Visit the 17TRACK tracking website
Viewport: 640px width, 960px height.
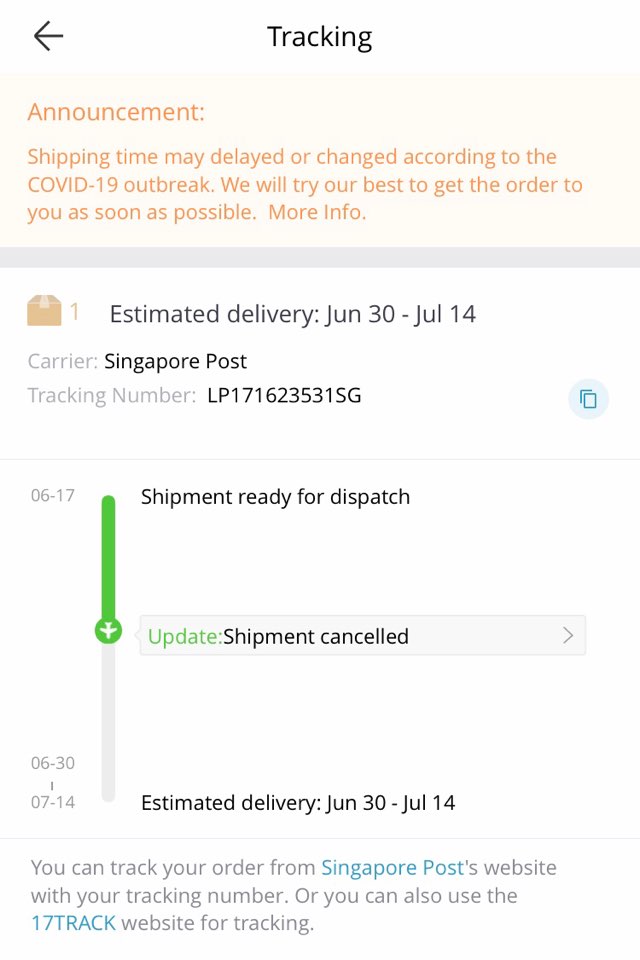point(74,923)
